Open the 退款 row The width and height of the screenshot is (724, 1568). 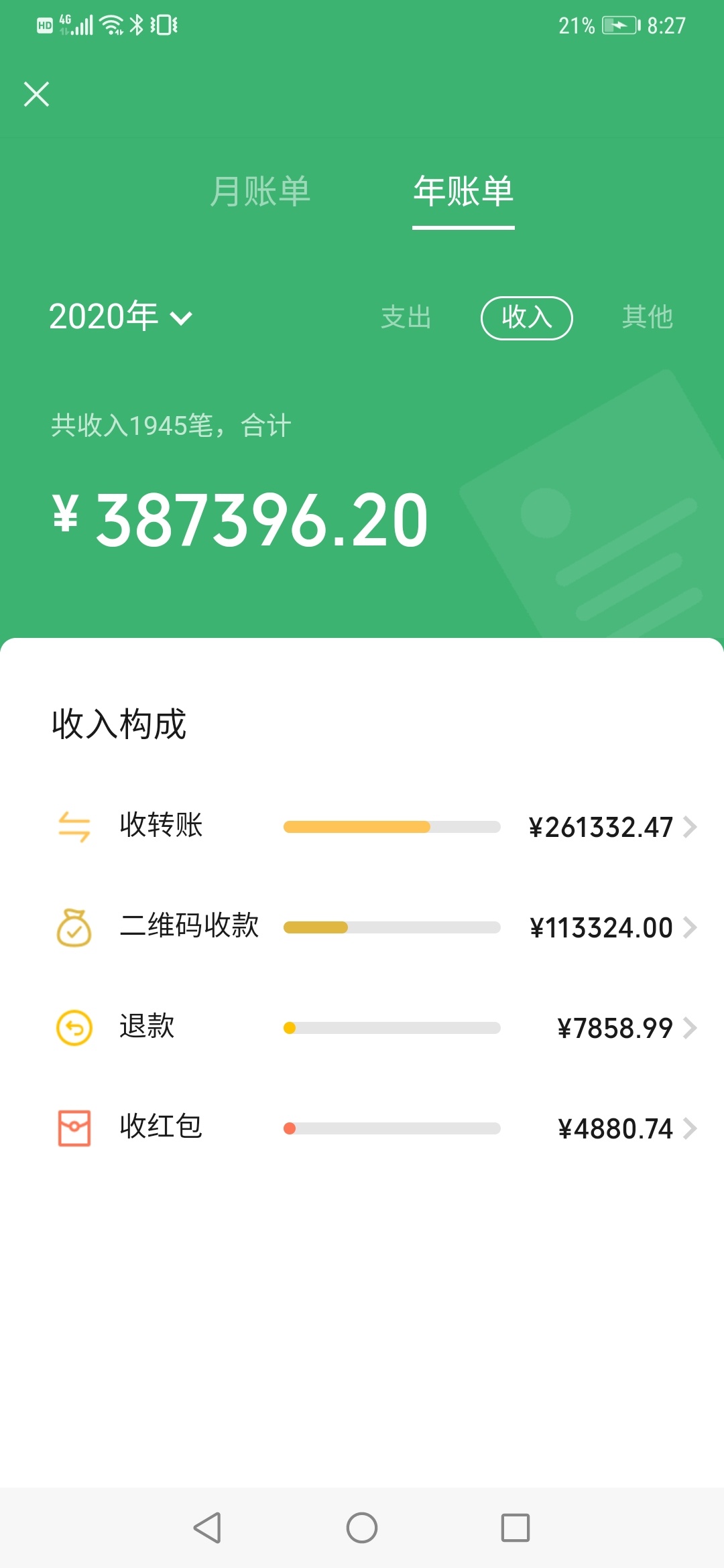coord(375,1028)
